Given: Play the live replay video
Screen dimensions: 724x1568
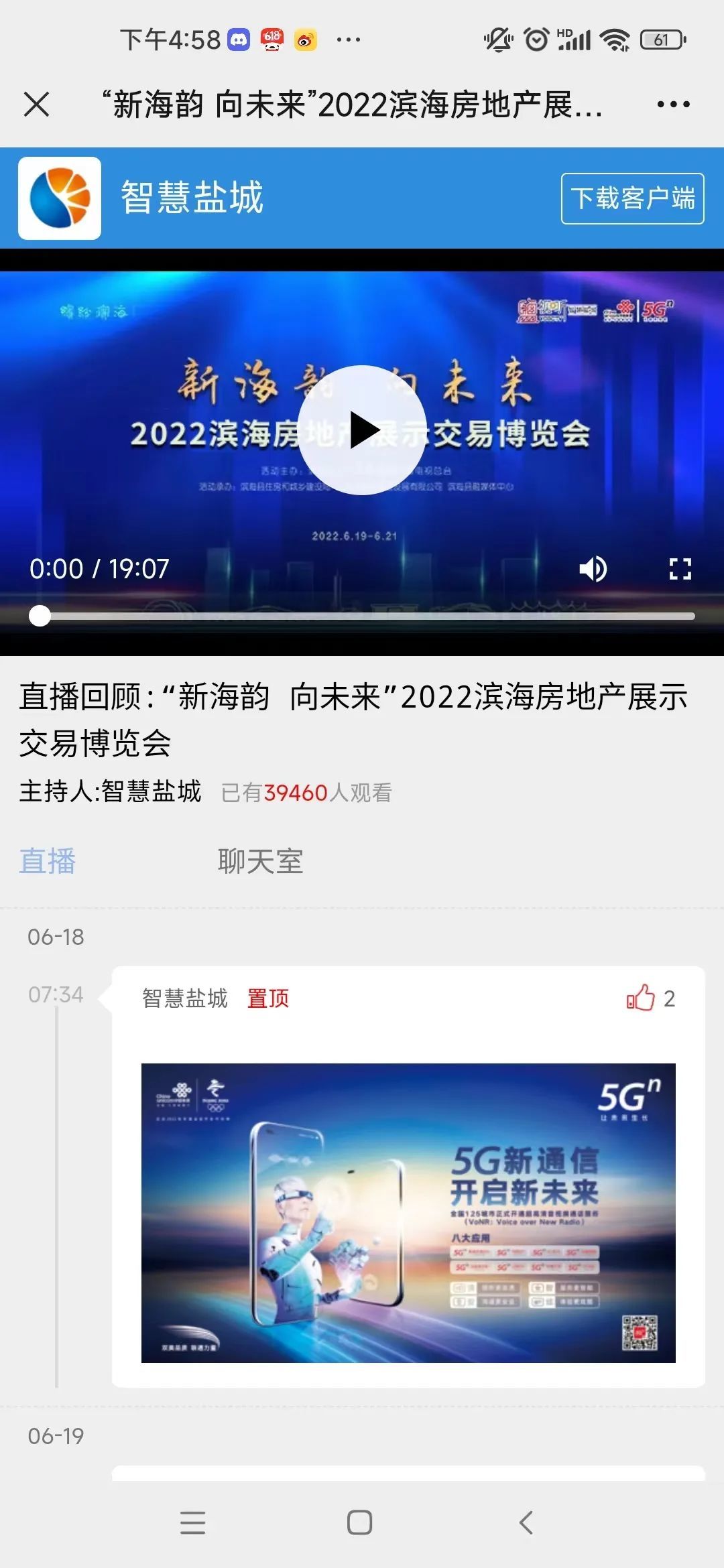Looking at the screenshot, I should tap(362, 430).
